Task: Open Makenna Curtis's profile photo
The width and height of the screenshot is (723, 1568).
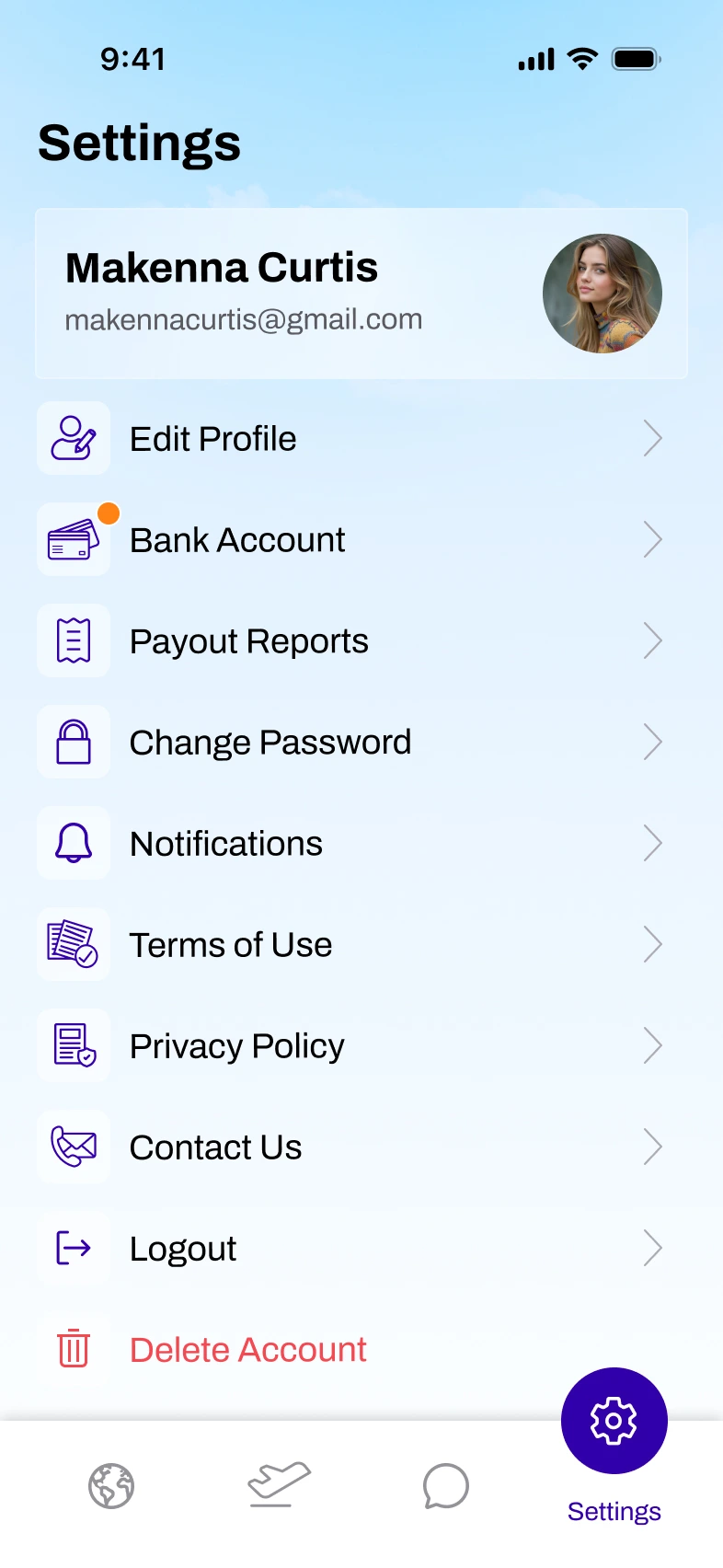Action: point(602,293)
